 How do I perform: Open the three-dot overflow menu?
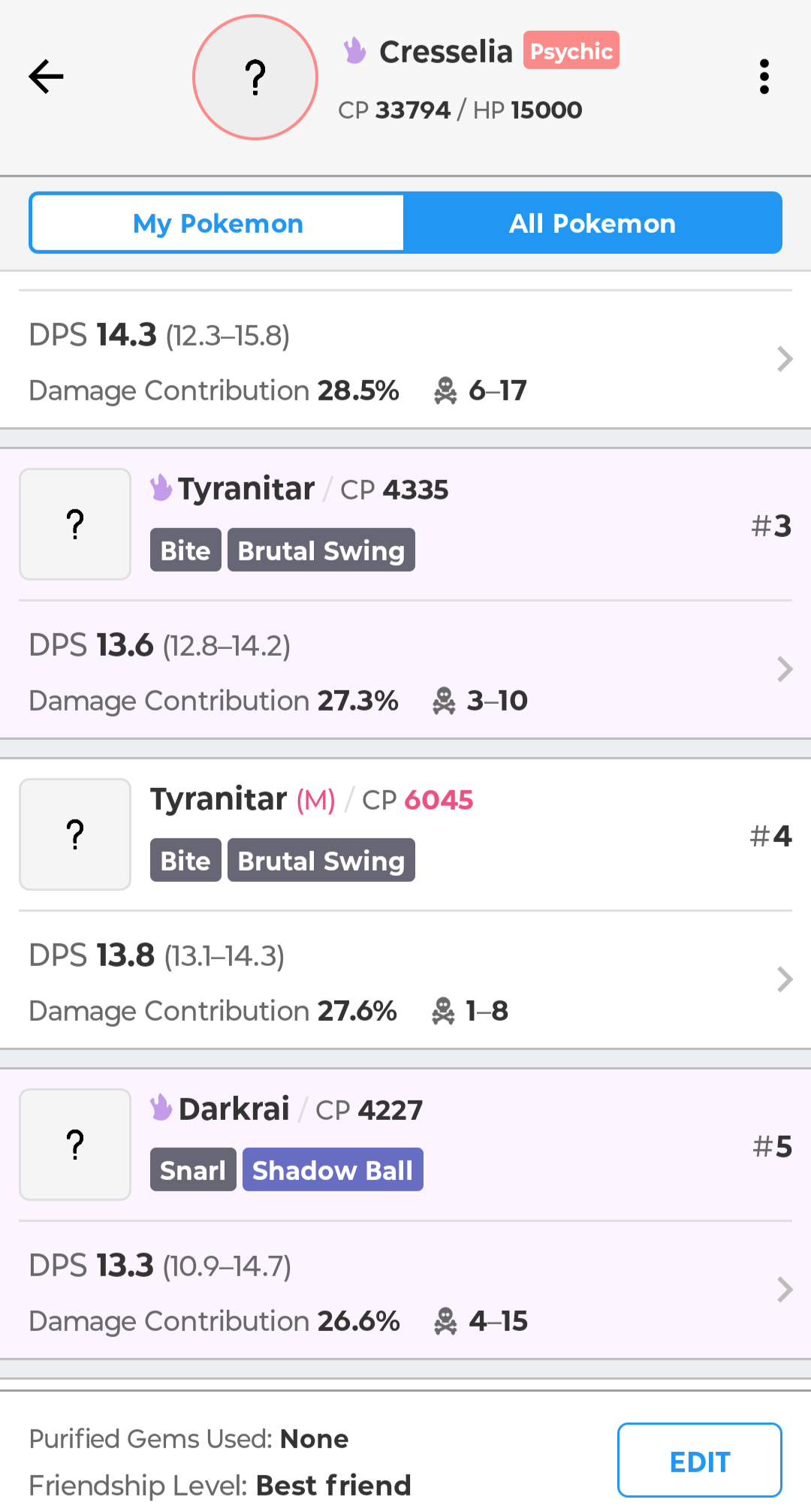click(x=764, y=77)
